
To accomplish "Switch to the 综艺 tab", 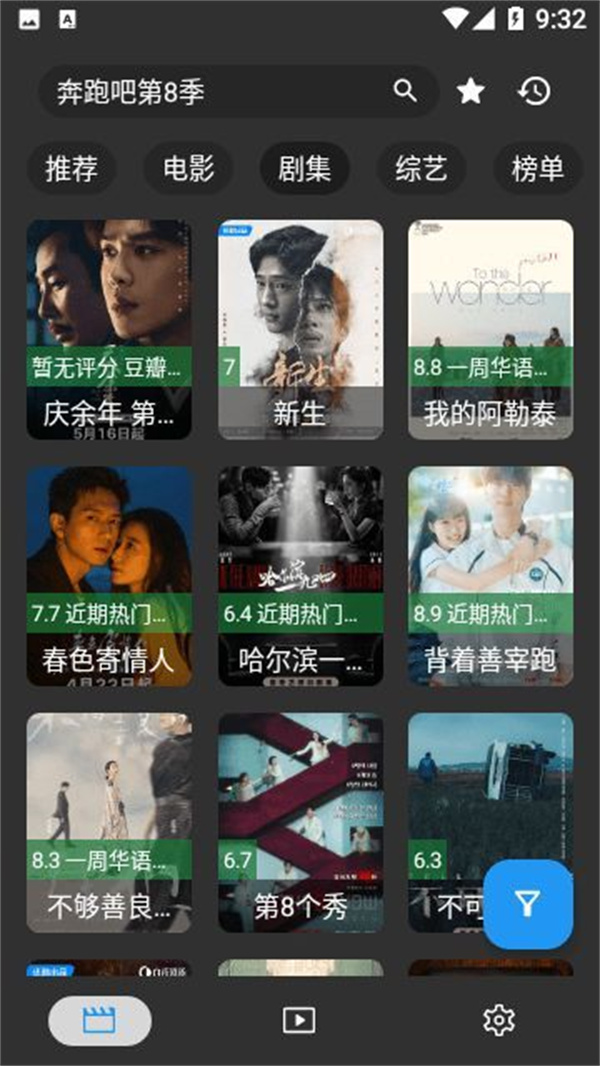I will 421,168.
